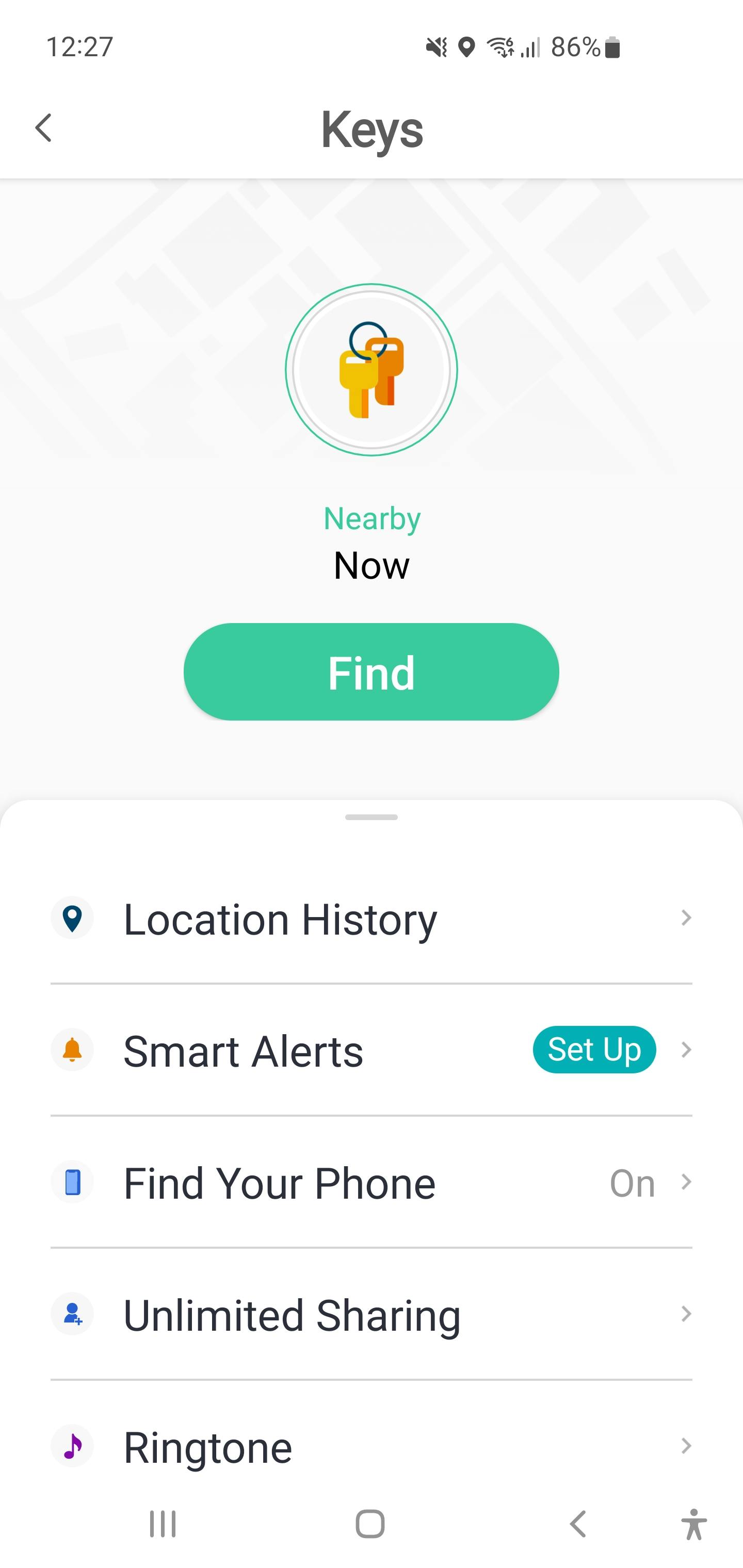Tap the green Find button
743x1568 pixels.
coord(371,672)
